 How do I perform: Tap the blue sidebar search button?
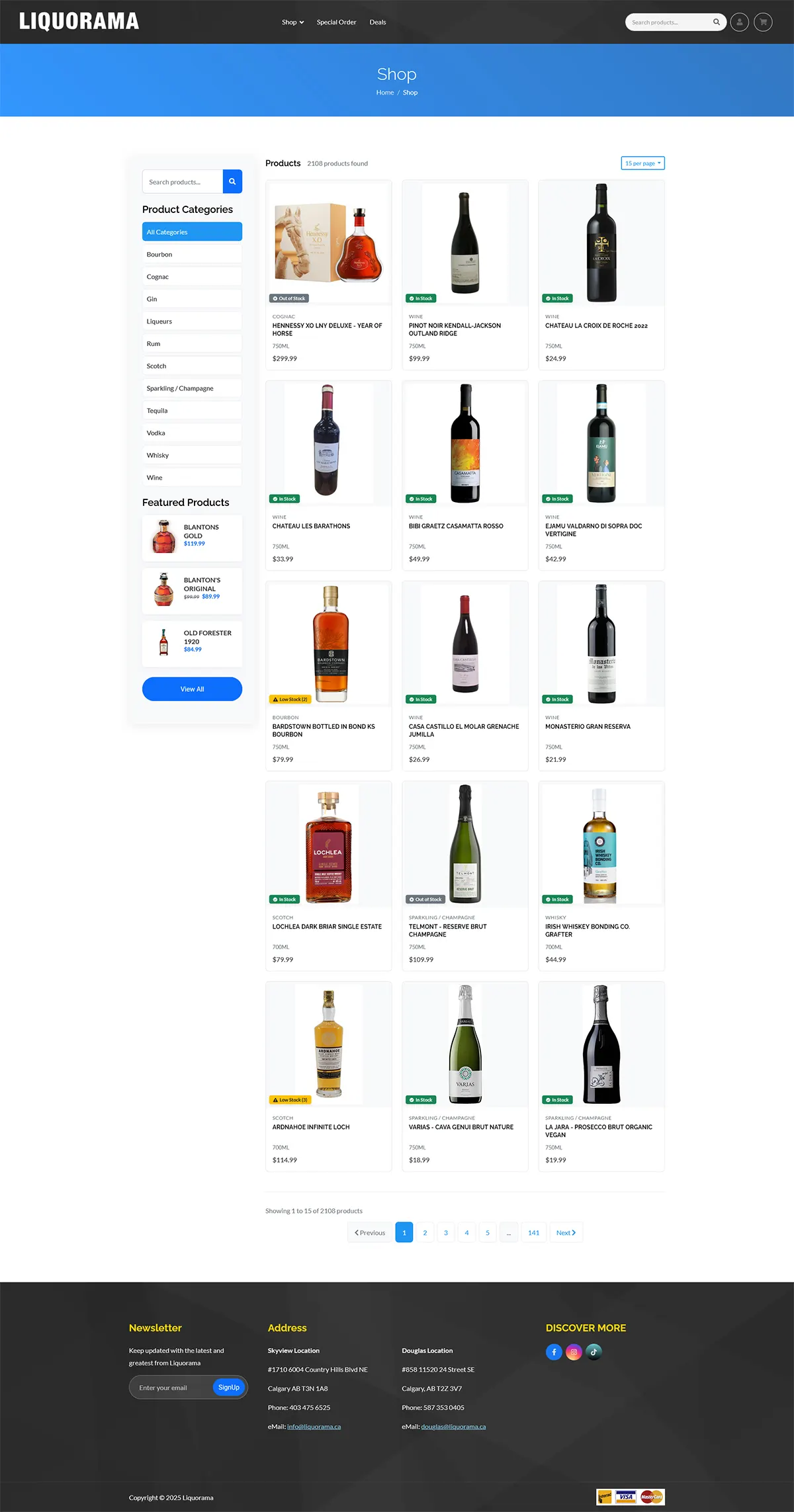pyautogui.click(x=232, y=181)
